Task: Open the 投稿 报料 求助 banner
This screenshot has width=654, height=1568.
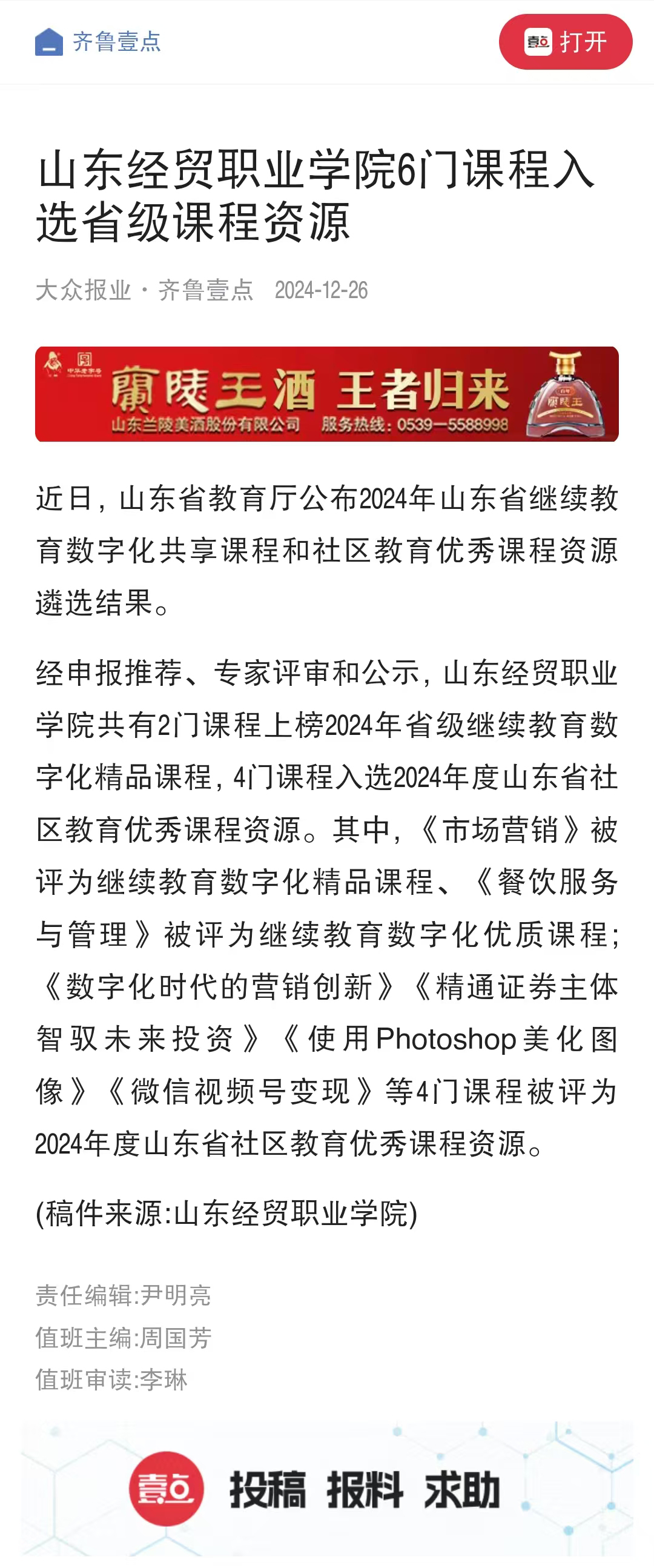Action: (x=326, y=1489)
